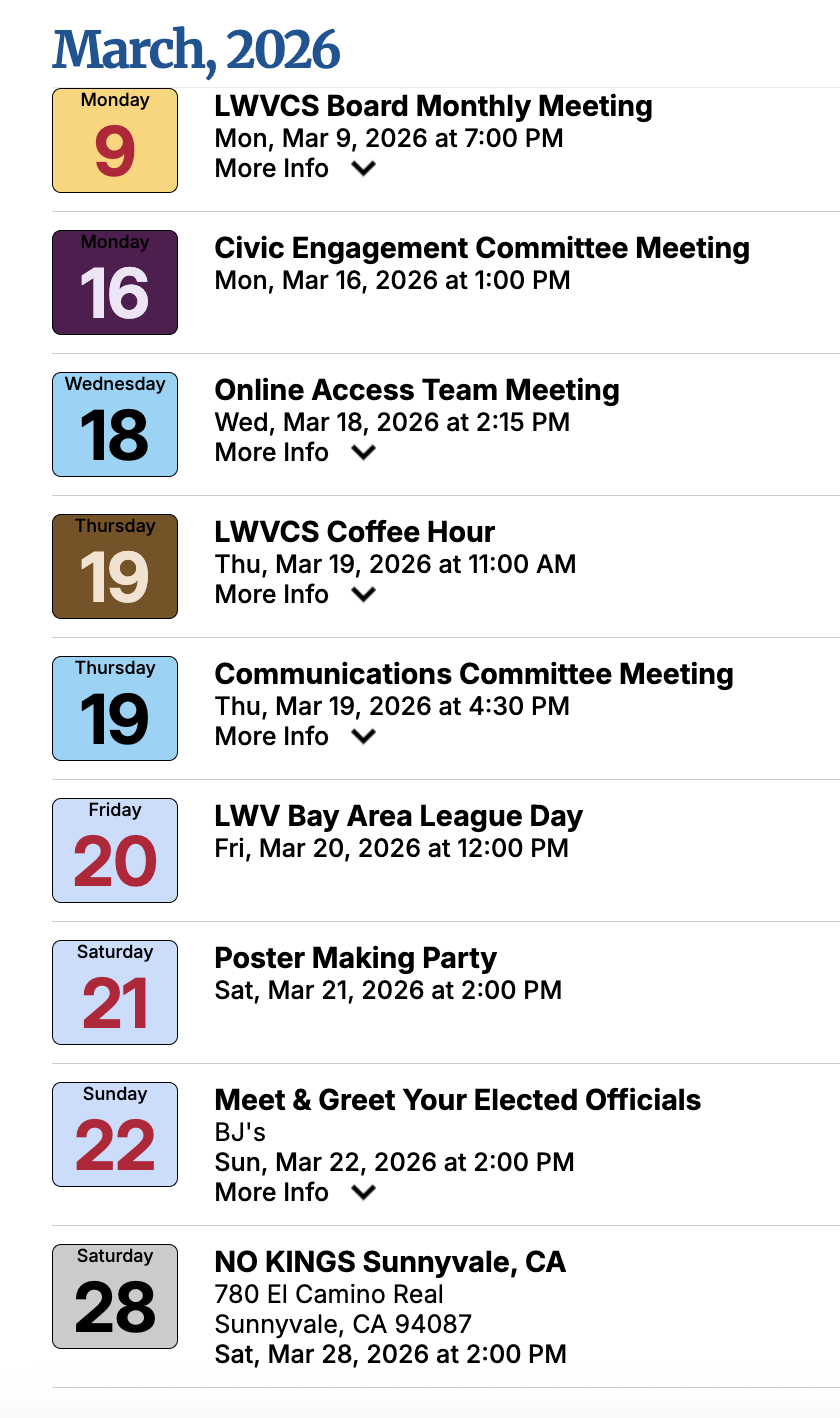840x1418 pixels.
Task: Expand More Info for LWVCS Board Monthly Meeting
Action: pyautogui.click(x=295, y=168)
